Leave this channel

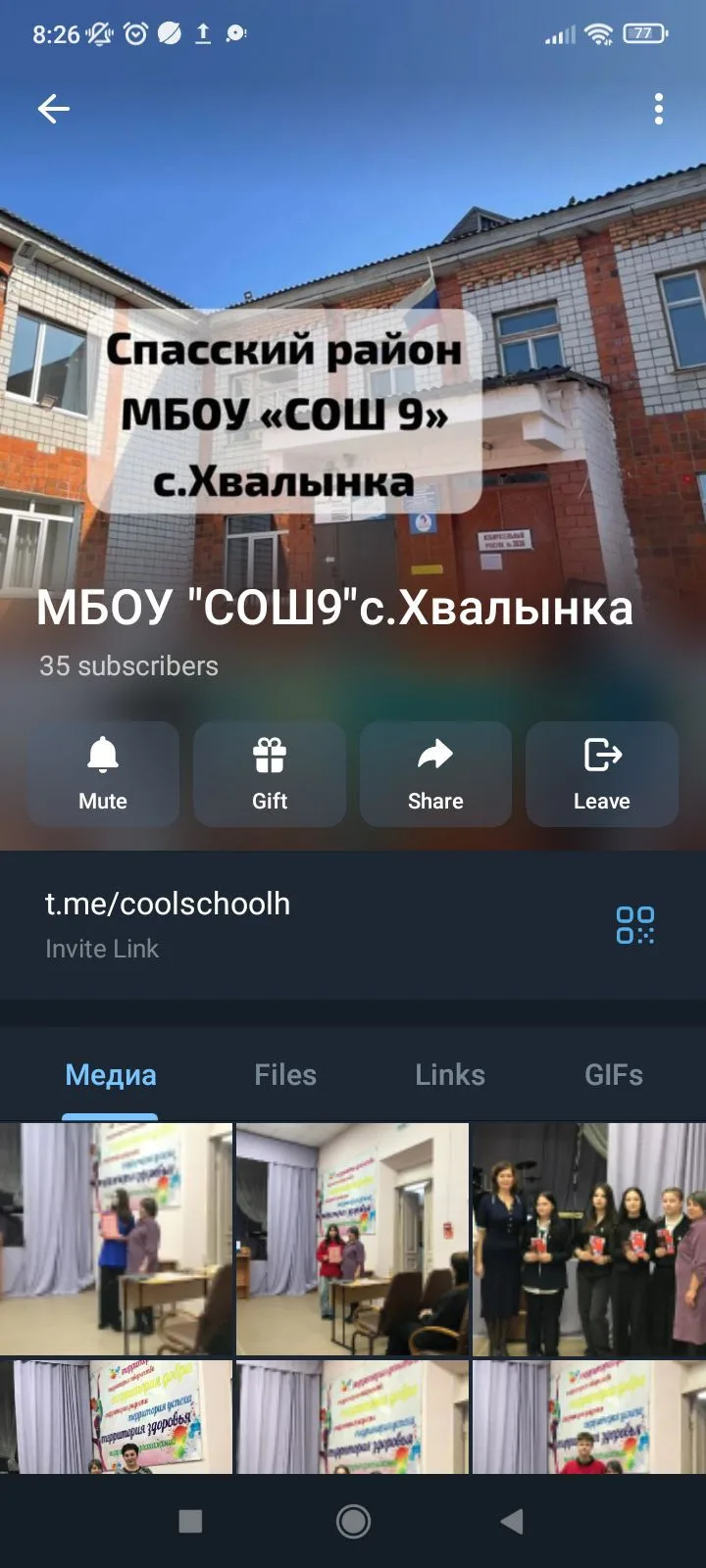602,774
